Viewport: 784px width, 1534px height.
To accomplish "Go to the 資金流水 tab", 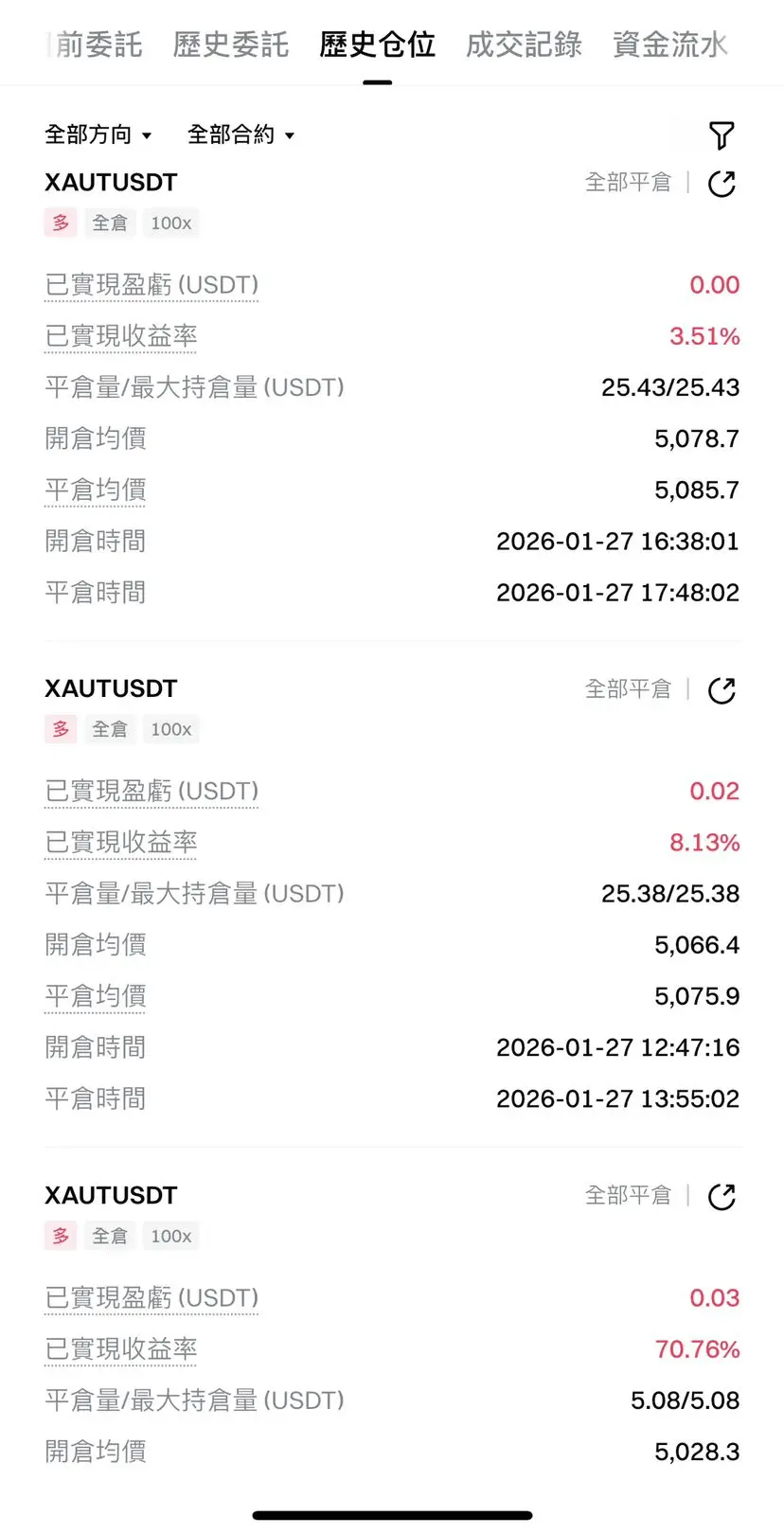I will pos(670,45).
